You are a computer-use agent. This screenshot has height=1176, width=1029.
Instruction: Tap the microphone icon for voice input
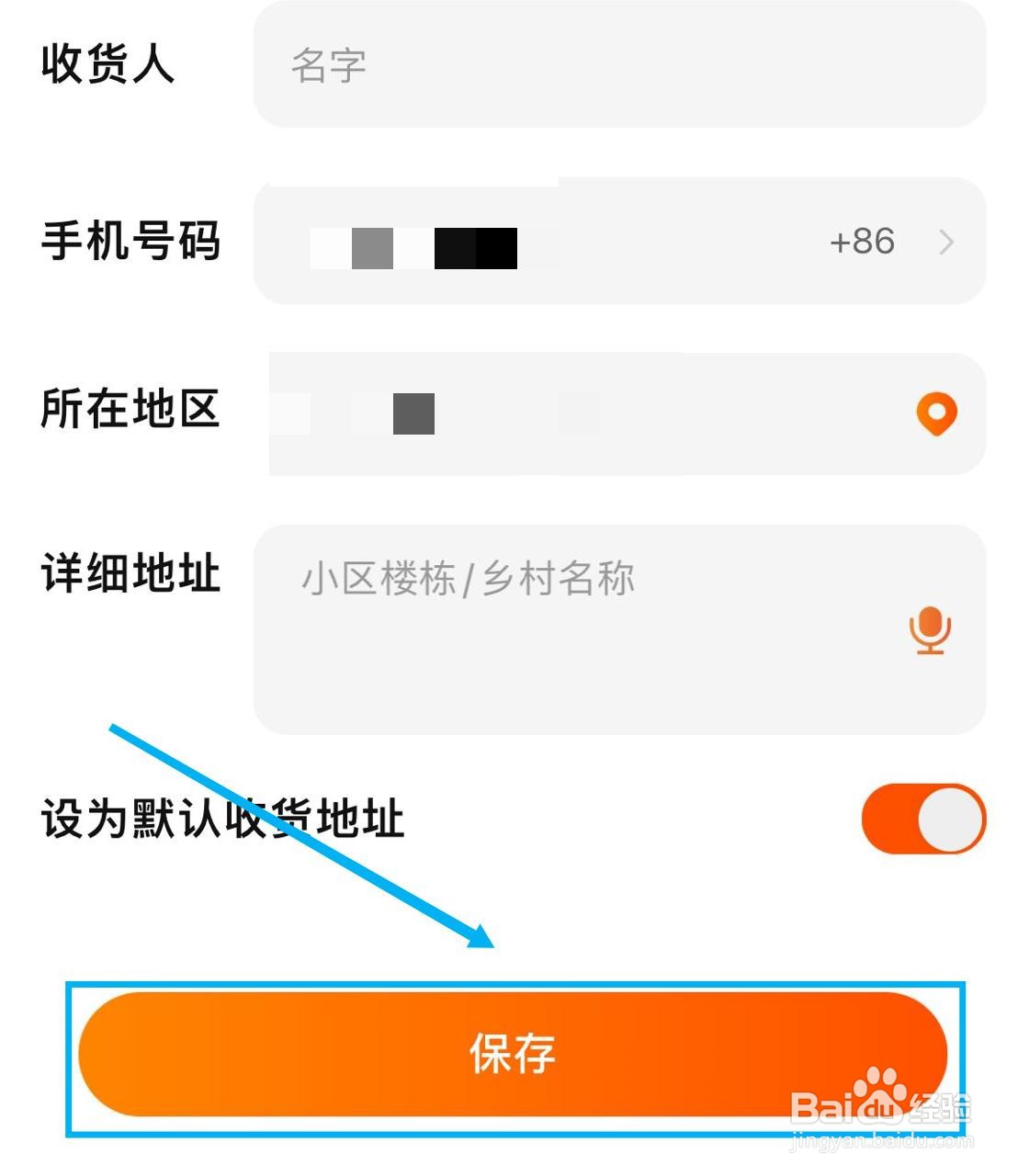click(931, 631)
